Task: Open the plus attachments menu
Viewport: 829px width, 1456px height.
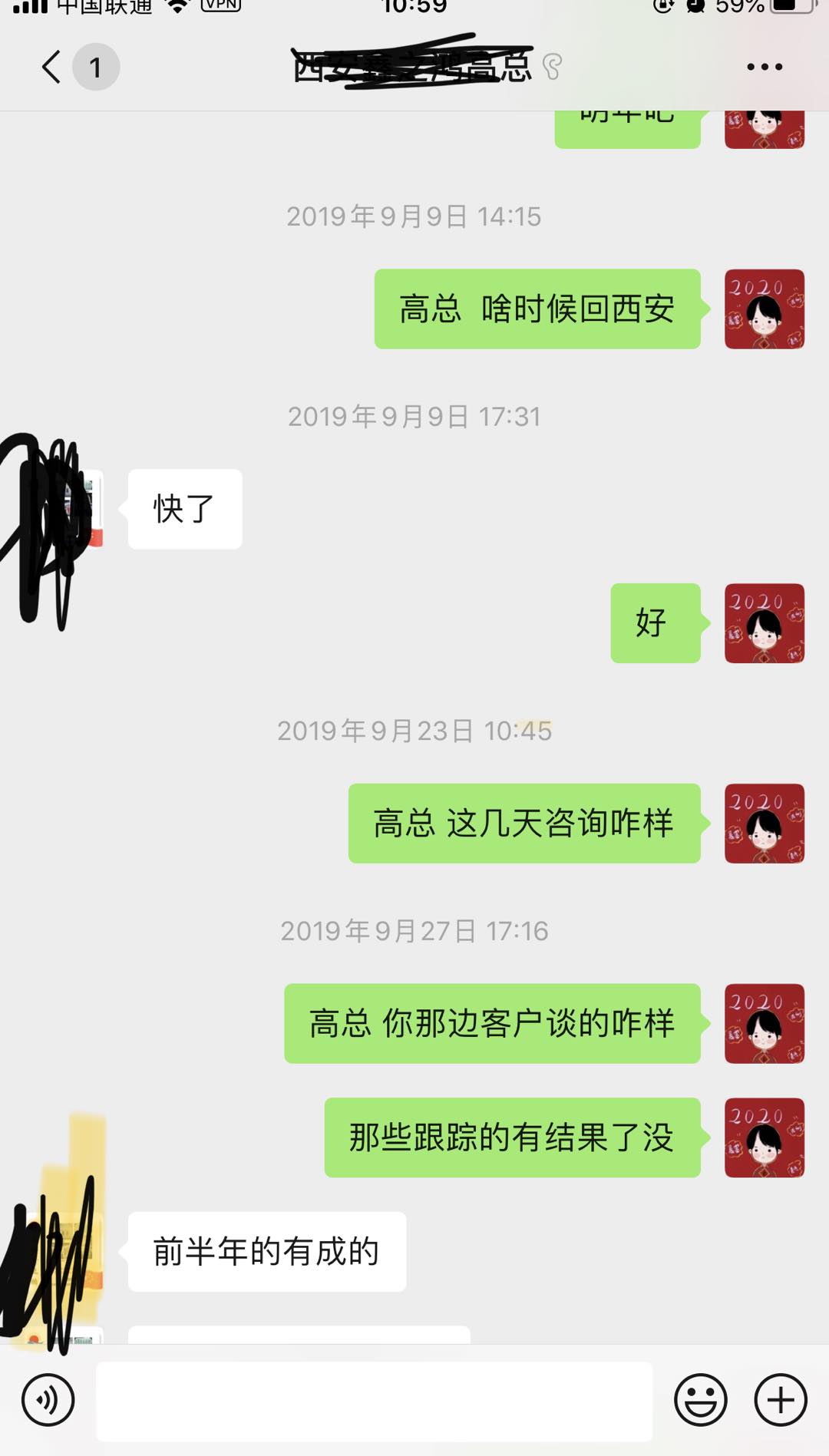Action: pos(780,1400)
